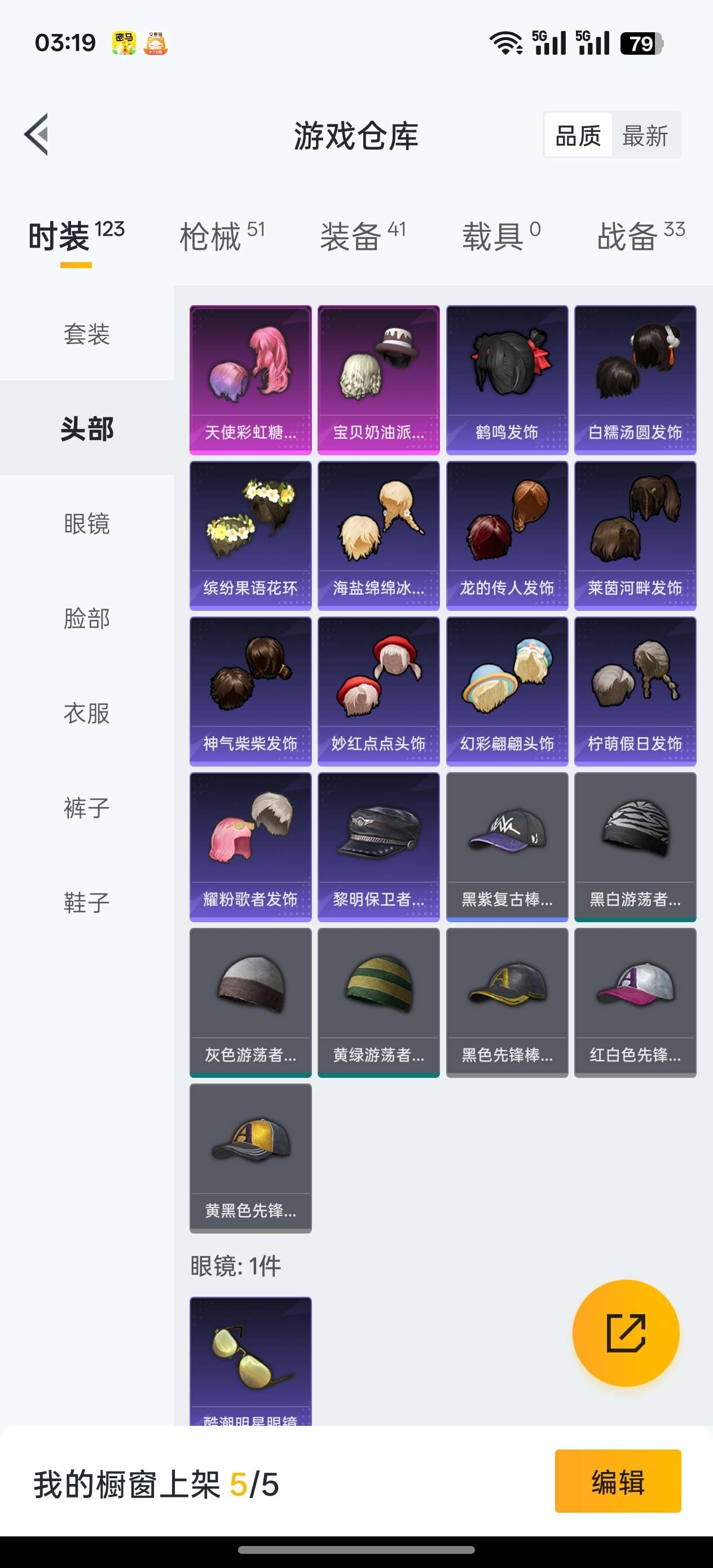Switch to the 装备 tab
This screenshot has height=1568, width=713.
(x=362, y=236)
